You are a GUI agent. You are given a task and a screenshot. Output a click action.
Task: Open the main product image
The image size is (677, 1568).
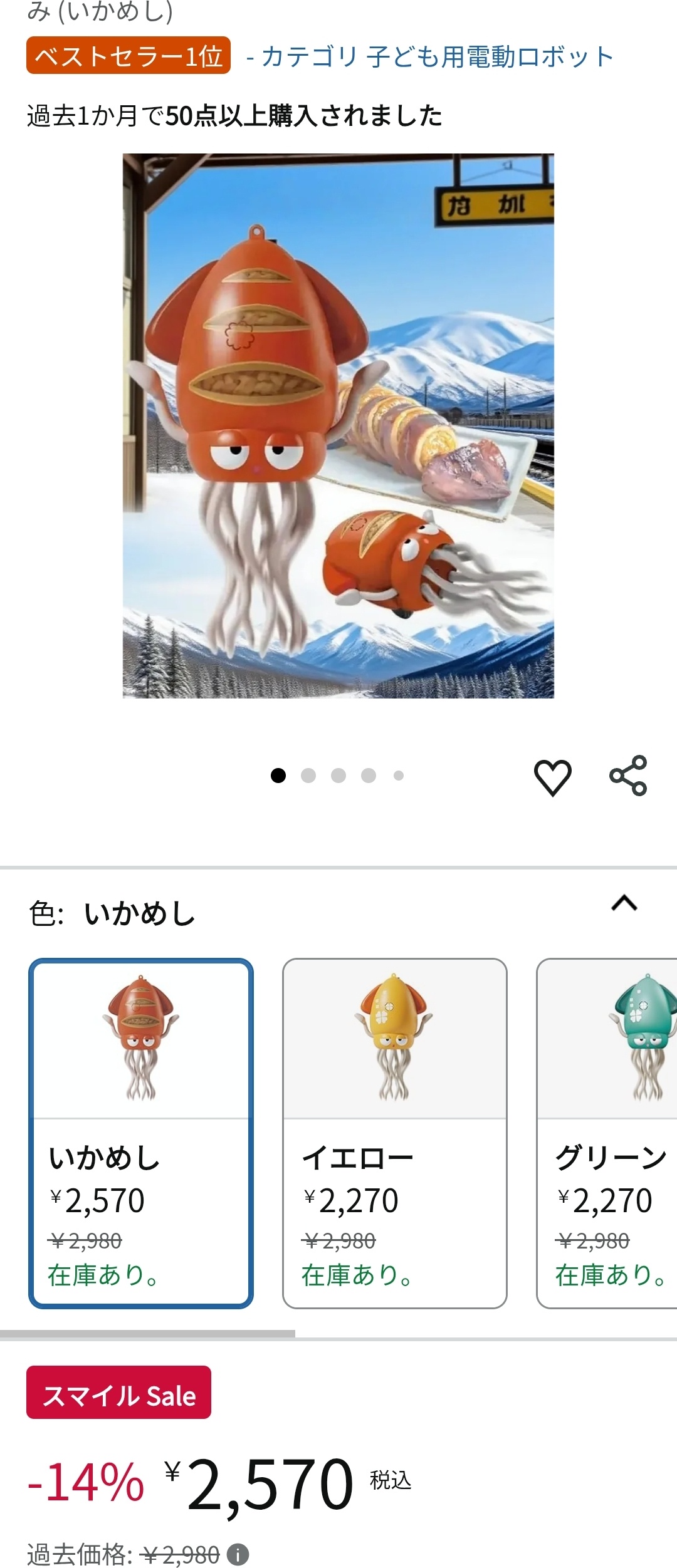338,426
